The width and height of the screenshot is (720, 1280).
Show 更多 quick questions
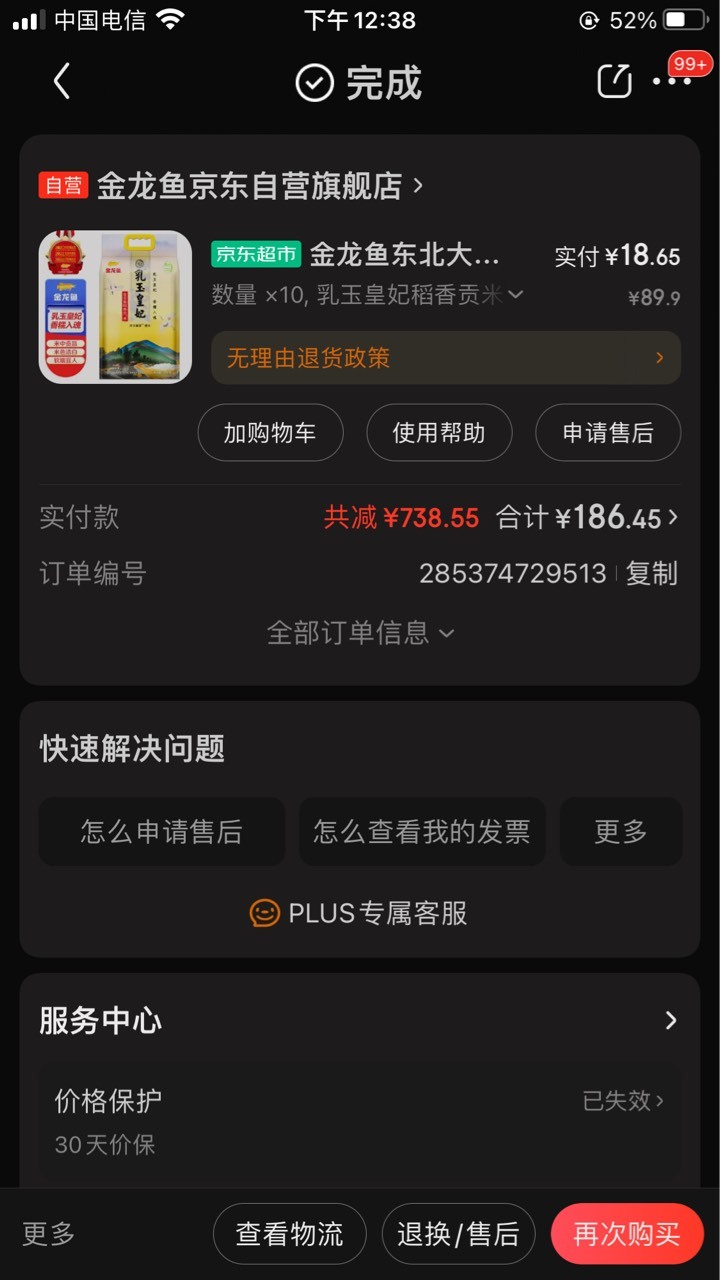pos(621,831)
